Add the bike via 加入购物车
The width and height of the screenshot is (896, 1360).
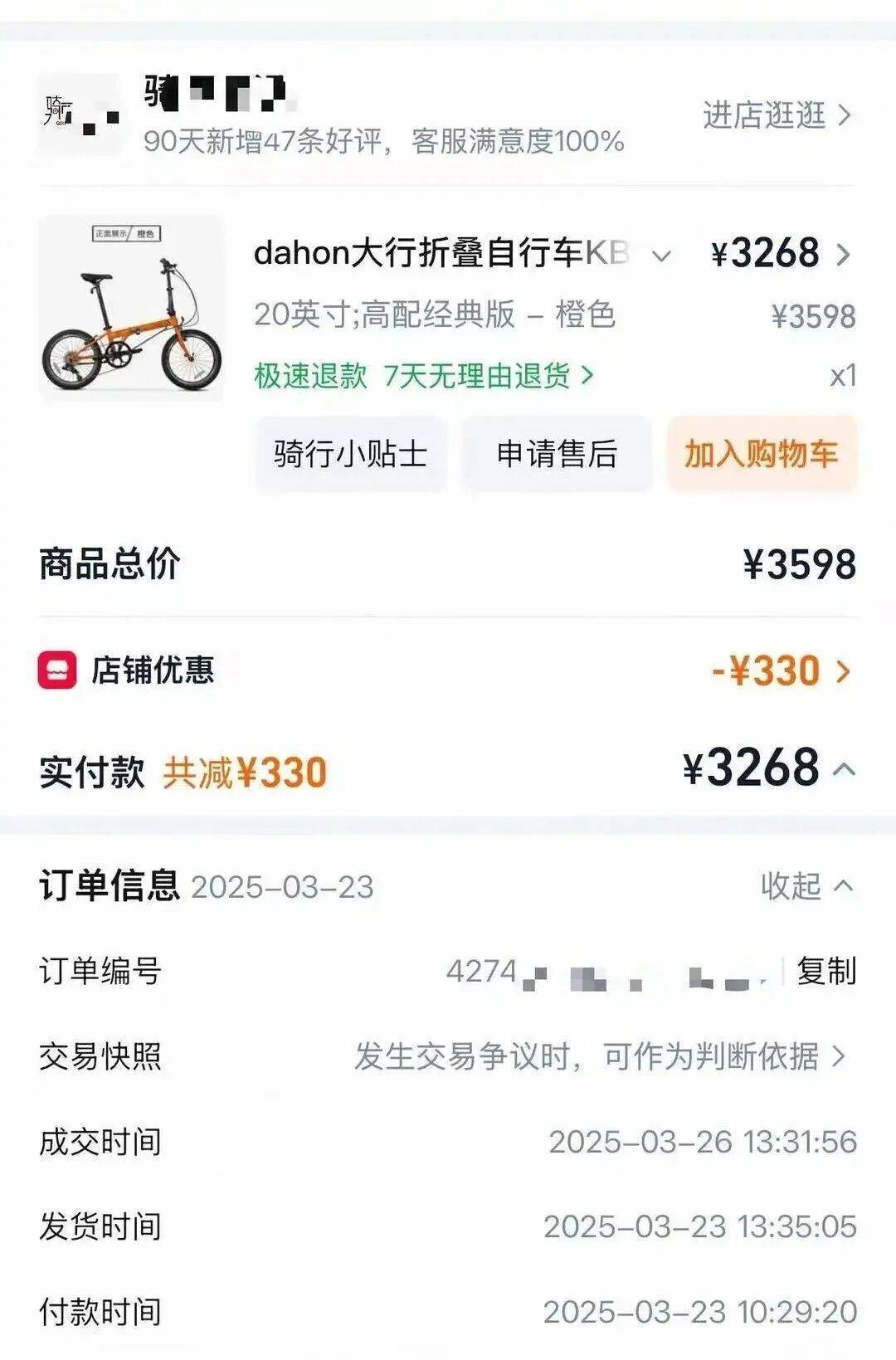(x=761, y=454)
